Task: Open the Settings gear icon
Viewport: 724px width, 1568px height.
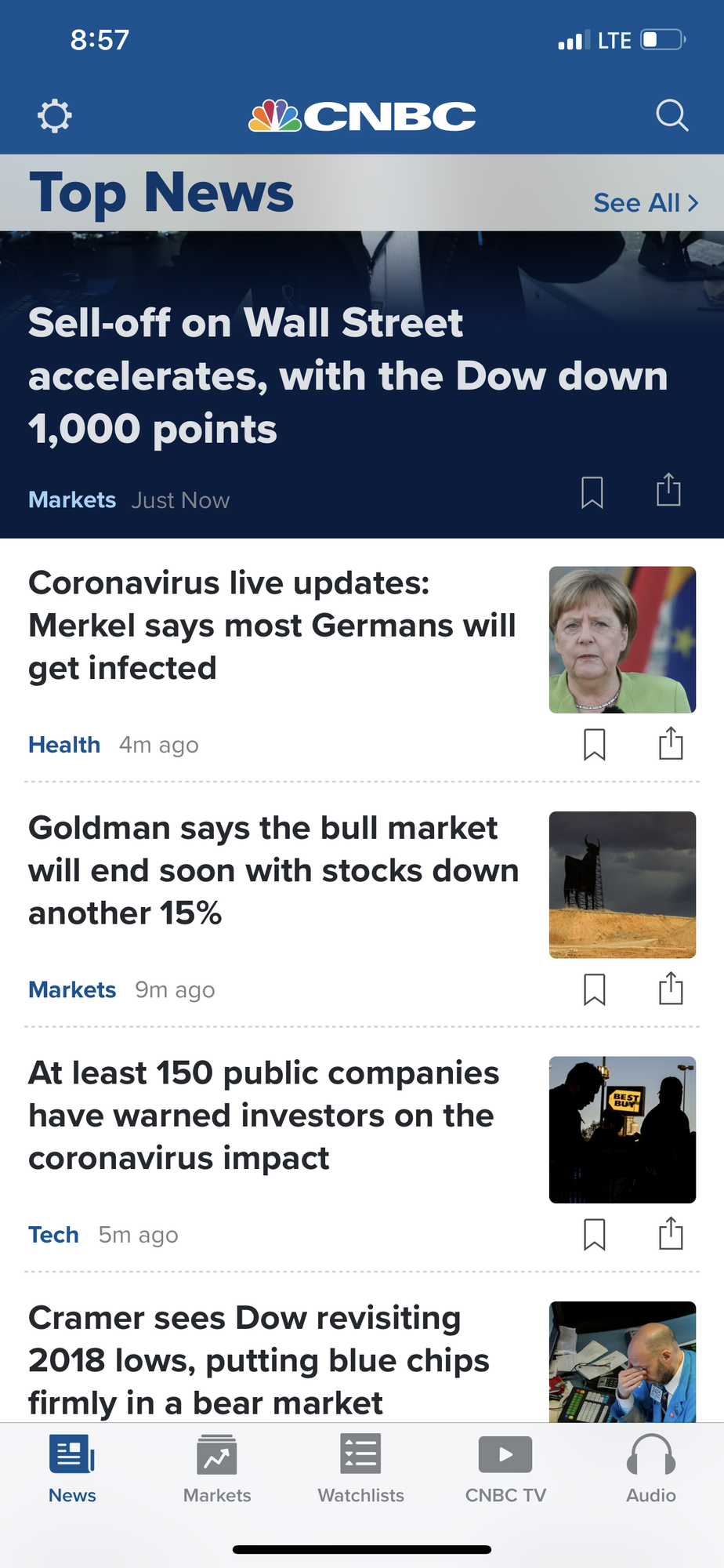Action: 53,115
